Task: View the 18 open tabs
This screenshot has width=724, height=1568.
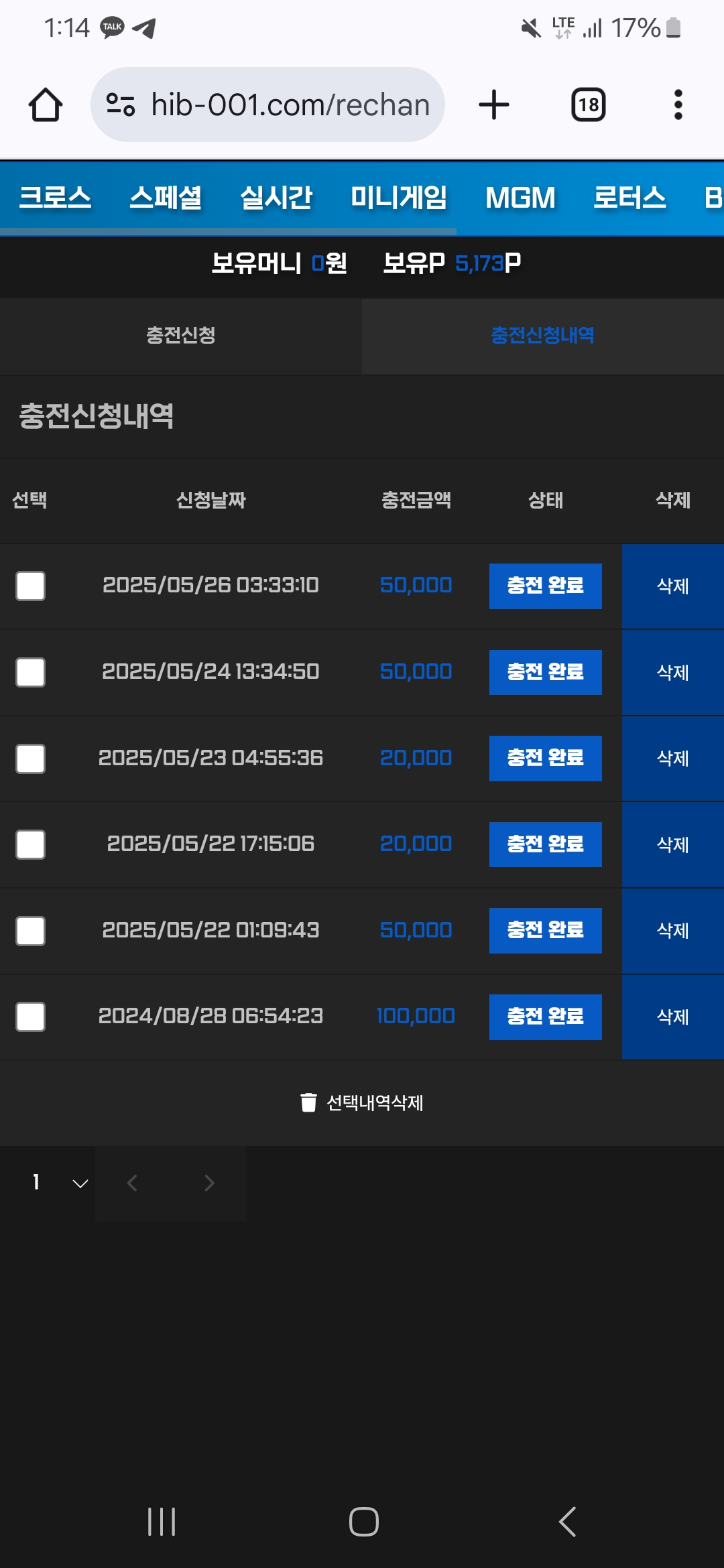Action: coord(589,105)
